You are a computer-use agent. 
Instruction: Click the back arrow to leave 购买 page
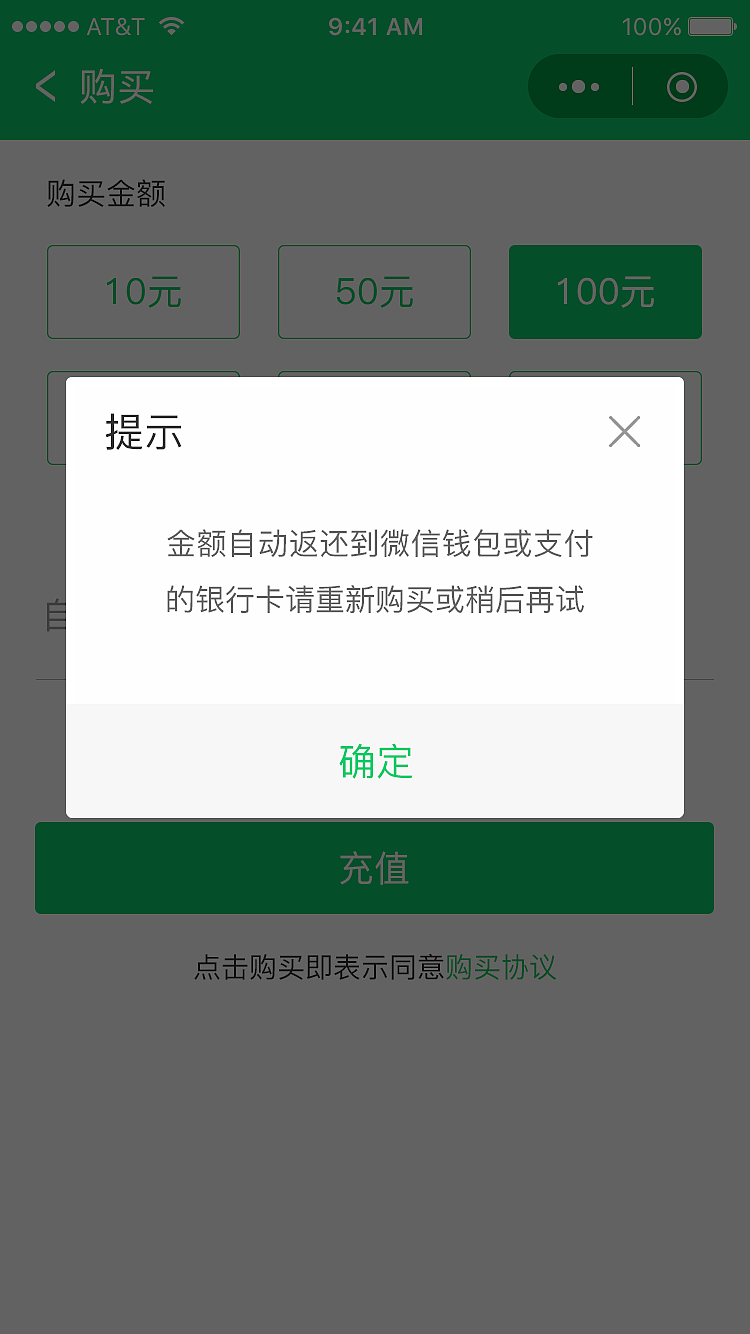click(44, 87)
